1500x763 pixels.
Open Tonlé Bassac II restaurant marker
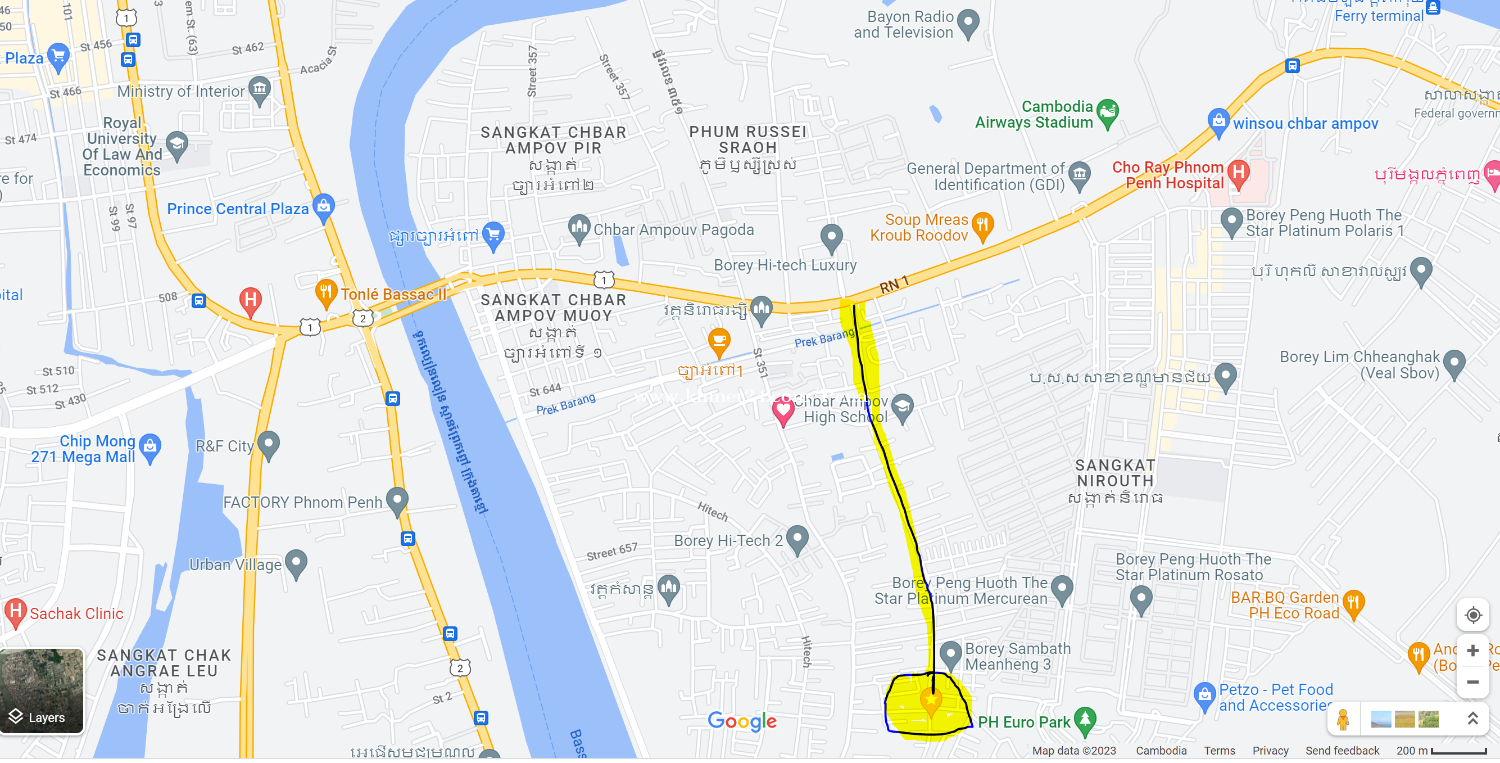325,293
